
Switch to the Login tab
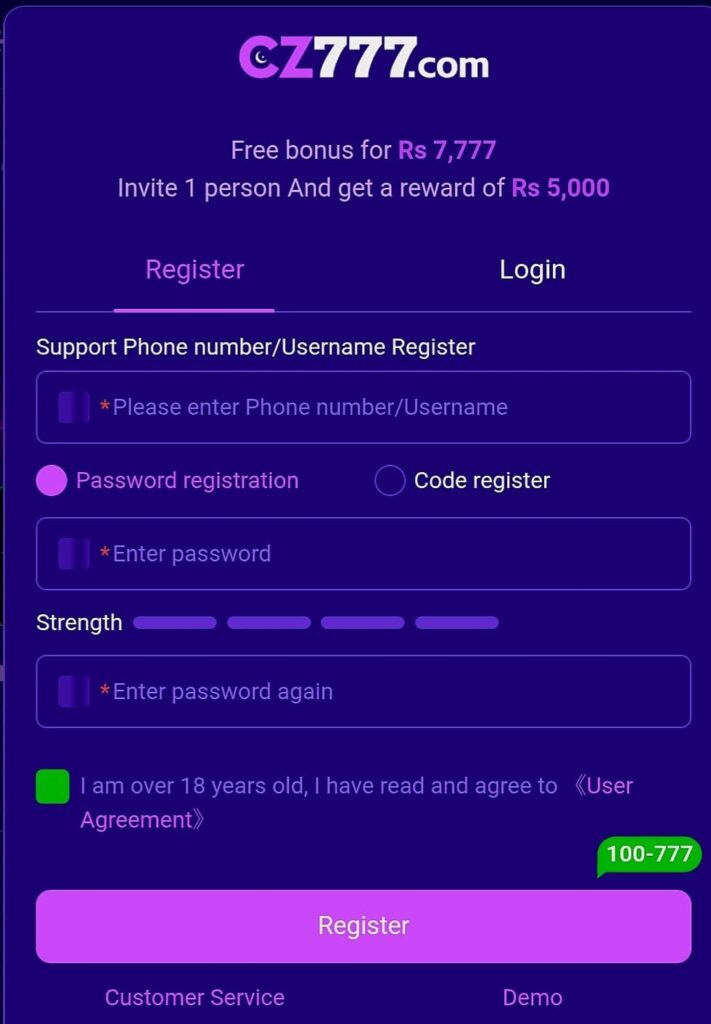point(532,270)
